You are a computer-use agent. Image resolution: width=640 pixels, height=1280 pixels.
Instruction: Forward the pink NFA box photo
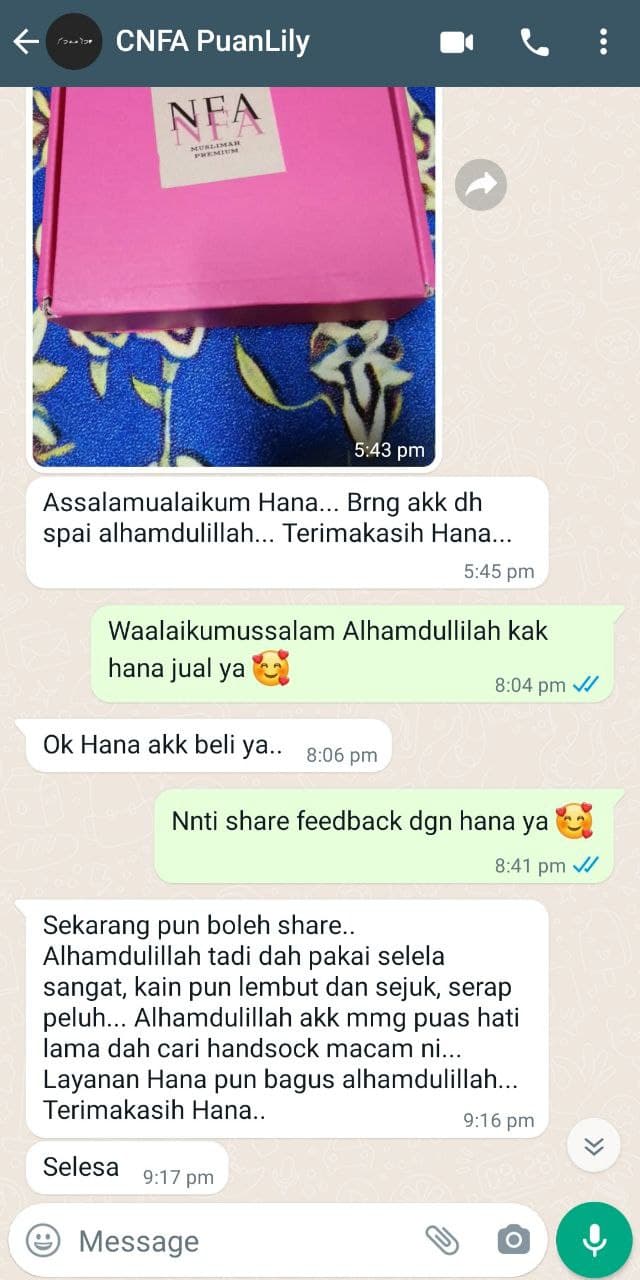481,185
